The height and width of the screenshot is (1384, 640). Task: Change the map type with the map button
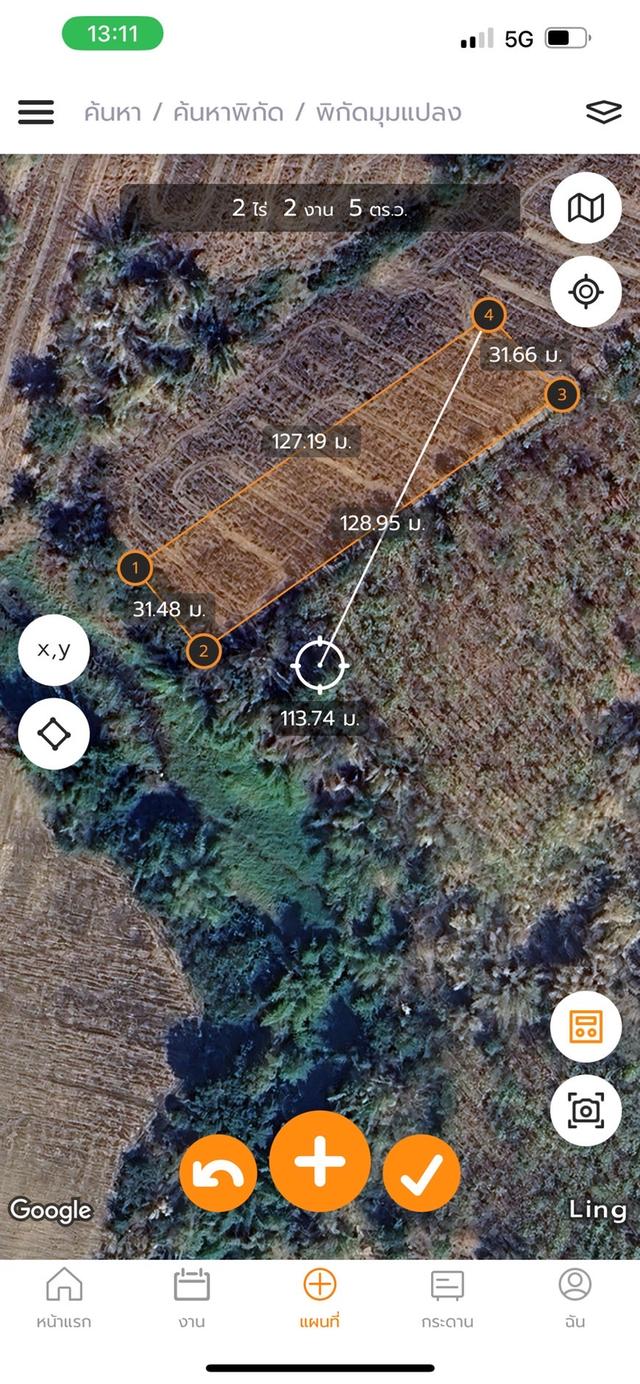click(586, 208)
